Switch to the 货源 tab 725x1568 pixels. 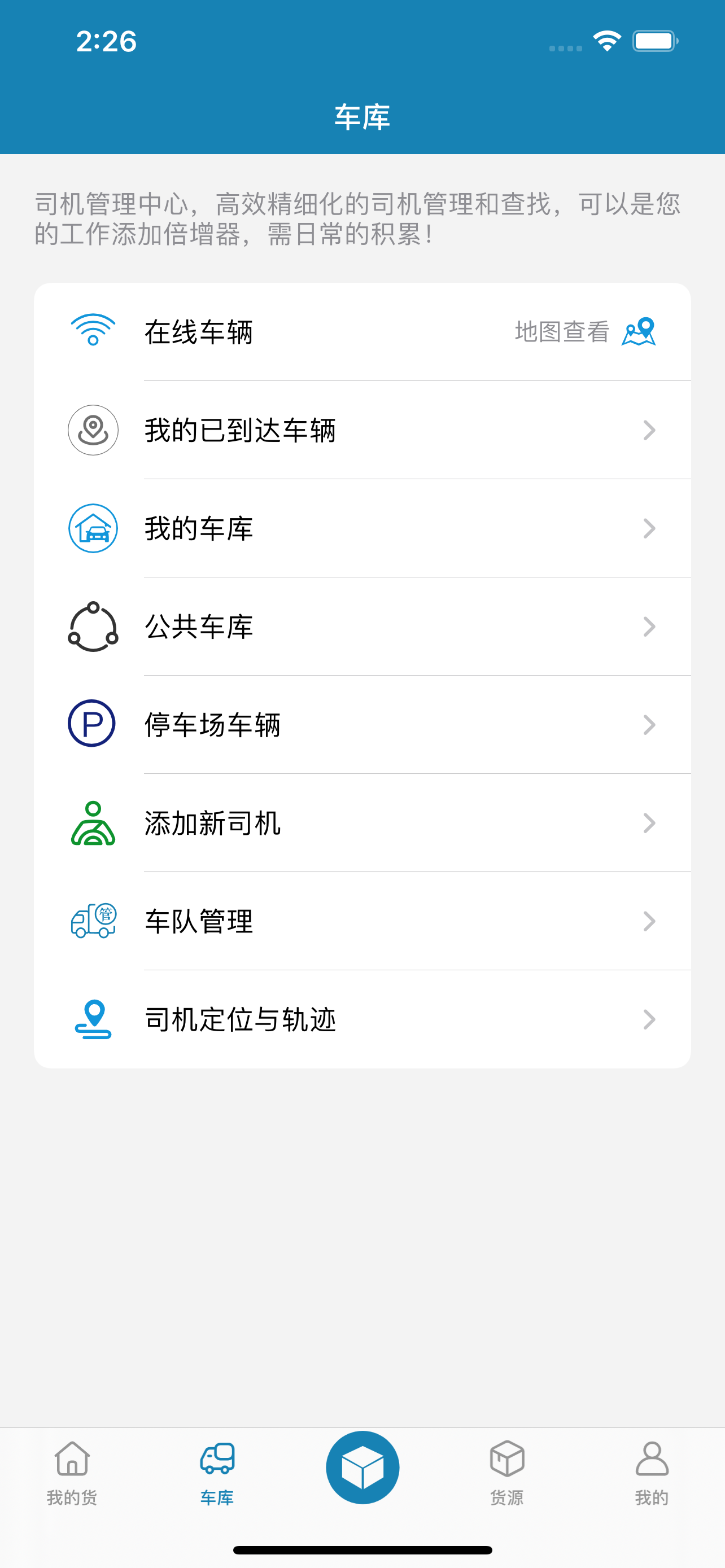[x=507, y=1473]
